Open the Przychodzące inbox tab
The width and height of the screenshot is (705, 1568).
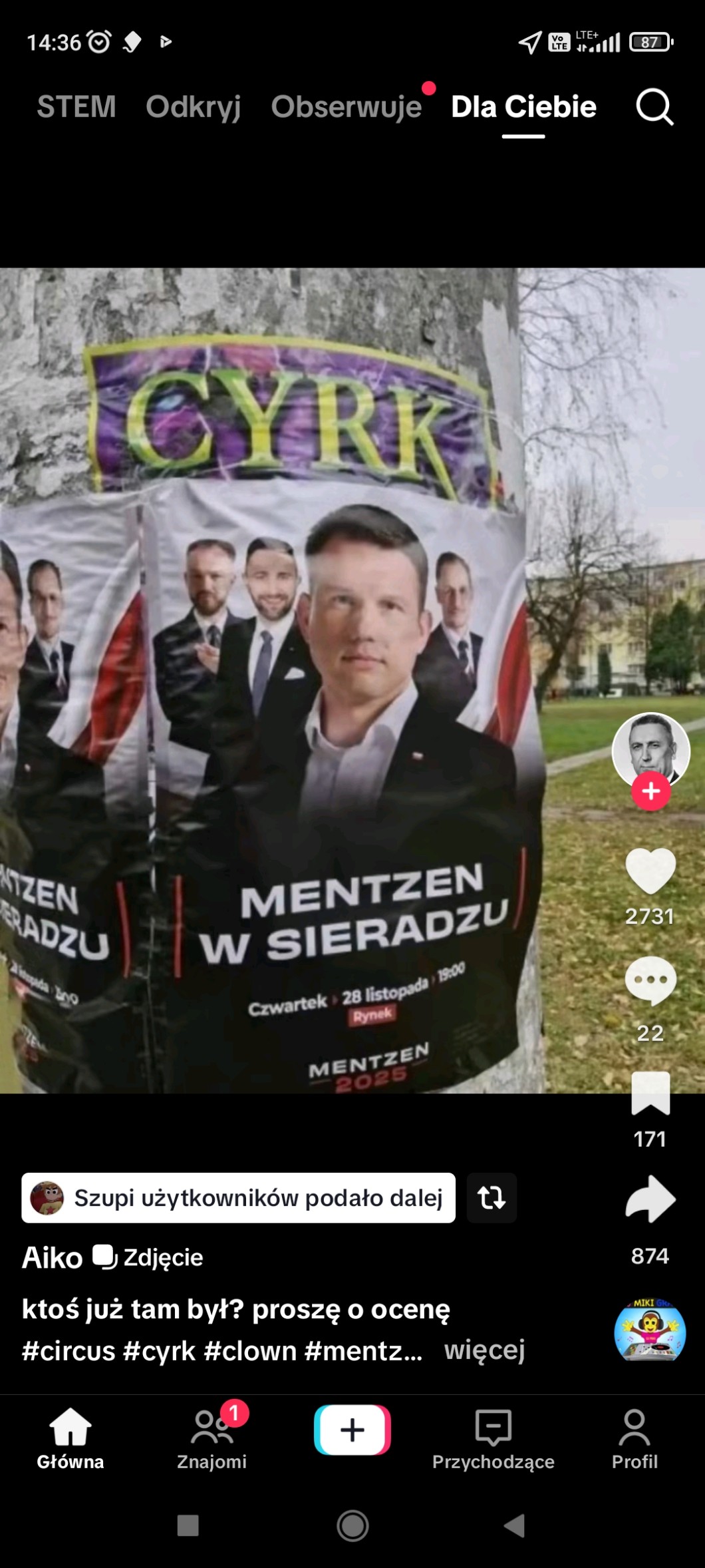pyautogui.click(x=493, y=1438)
